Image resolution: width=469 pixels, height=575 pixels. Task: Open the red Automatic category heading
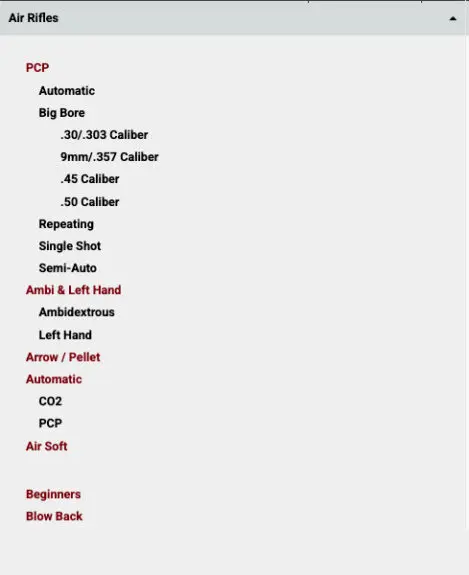click(54, 379)
